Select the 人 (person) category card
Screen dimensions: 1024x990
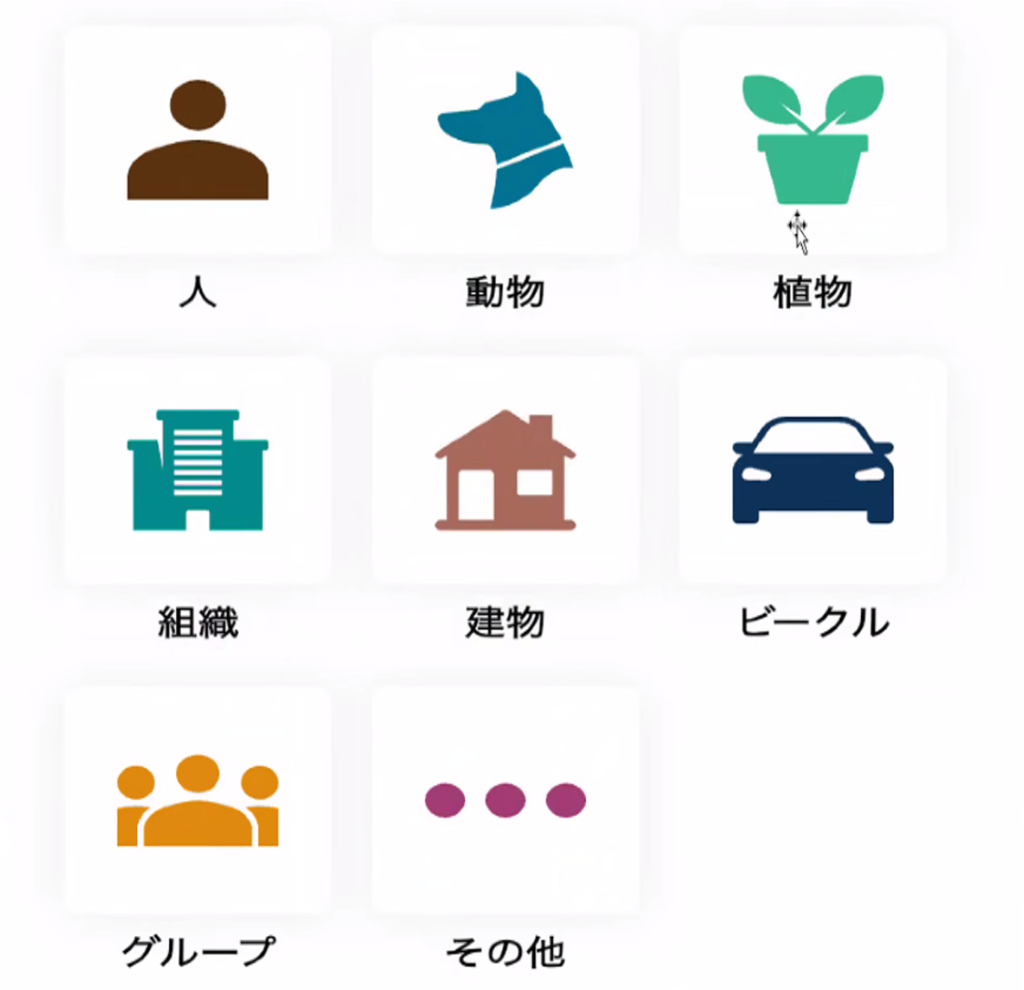[198, 141]
